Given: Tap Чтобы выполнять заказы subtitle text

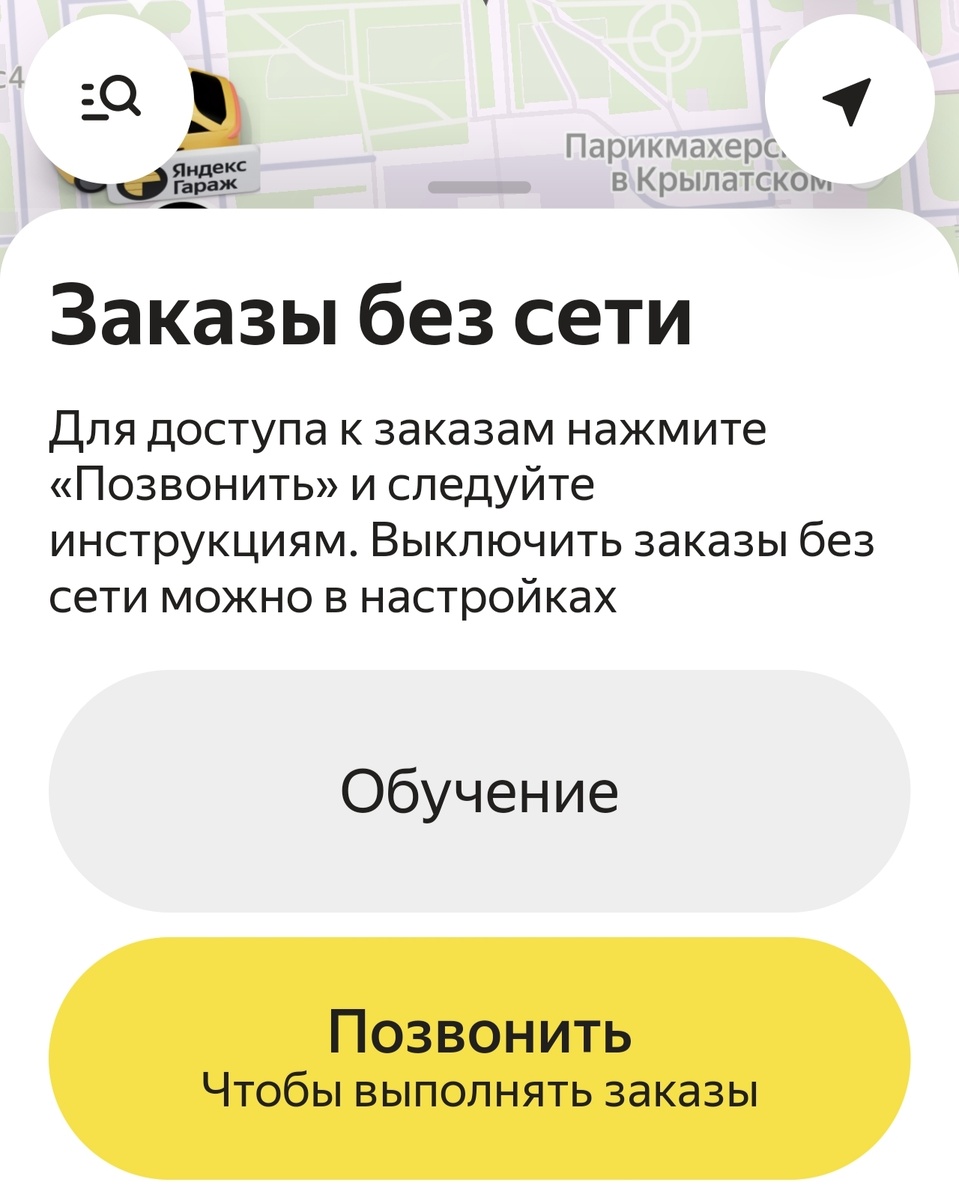Looking at the screenshot, I should pos(479,1090).
